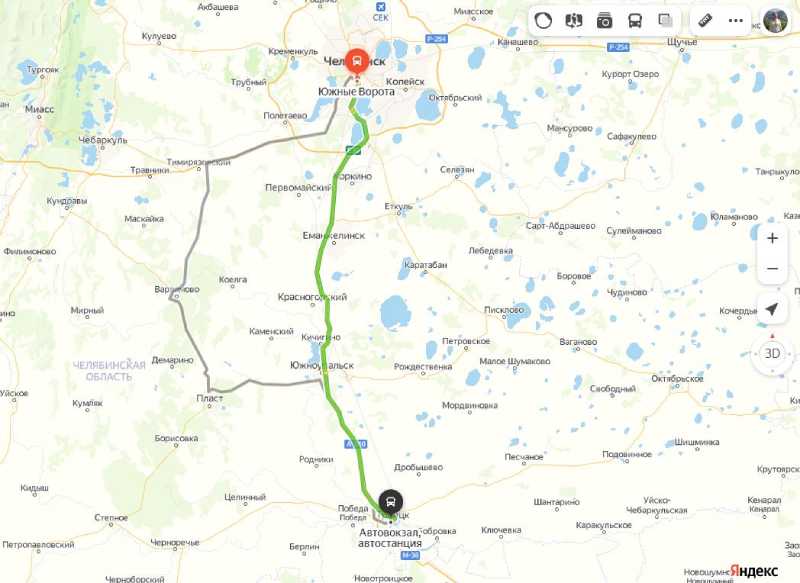
Task: Select the ruler measuring tool
Action: click(704, 20)
